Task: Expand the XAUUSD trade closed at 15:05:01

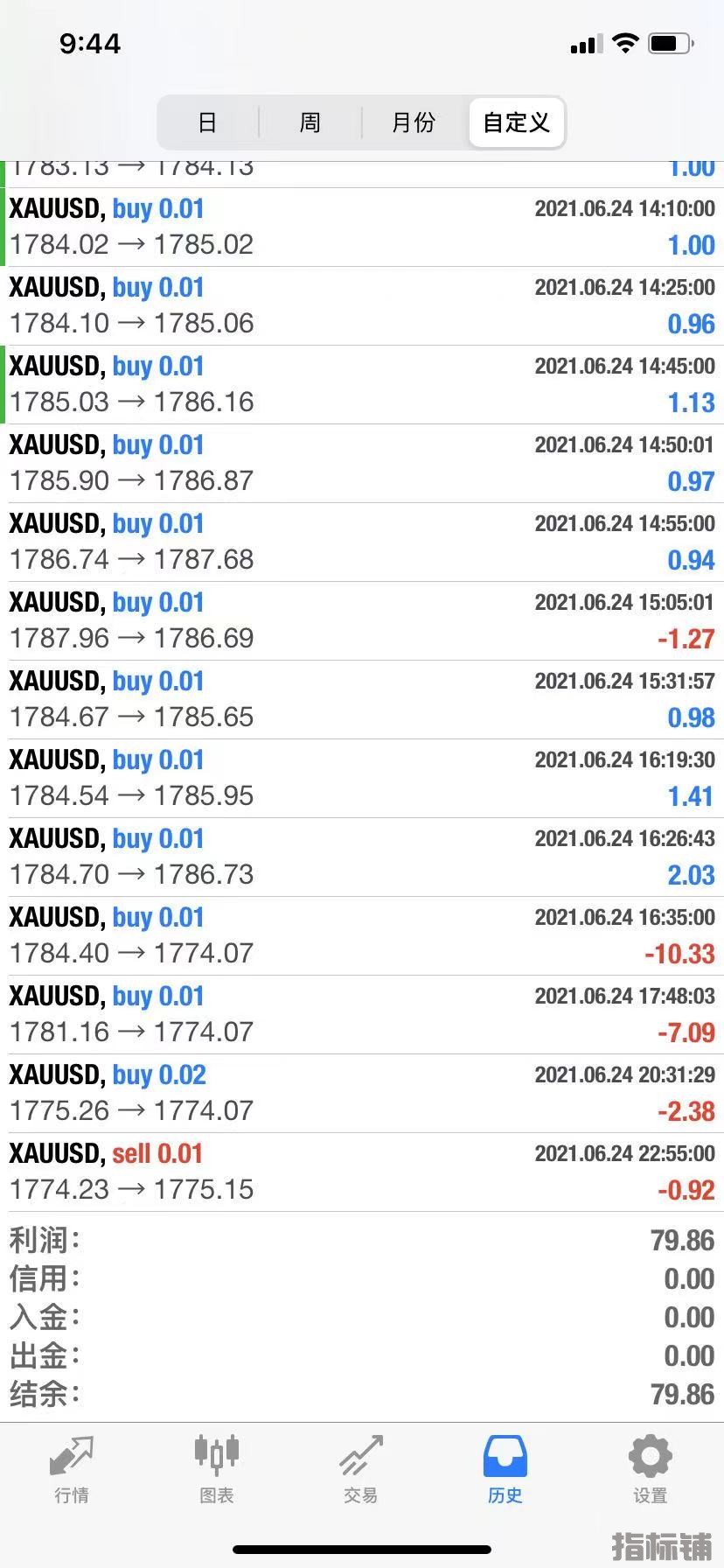Action: (362, 621)
